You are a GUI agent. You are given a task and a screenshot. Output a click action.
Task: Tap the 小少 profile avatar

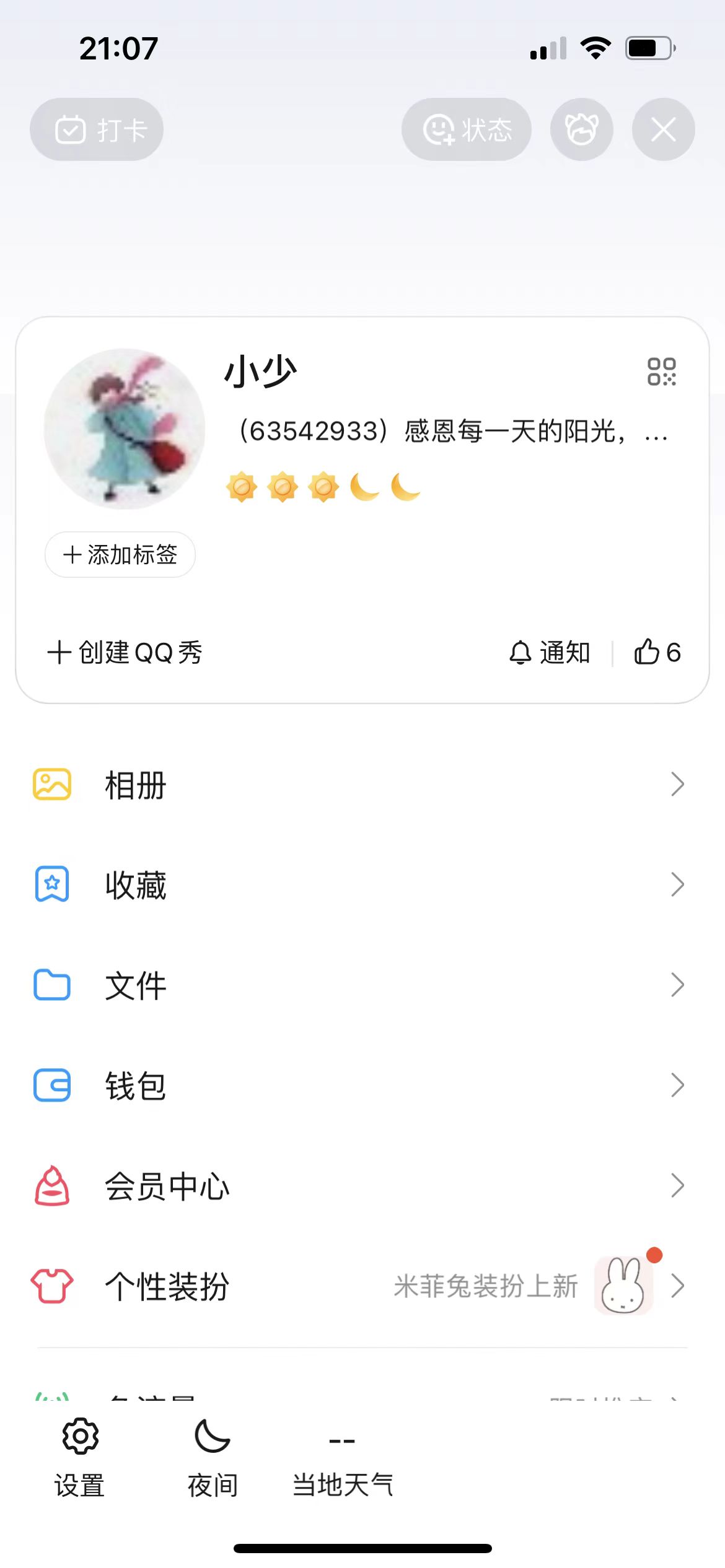[125, 429]
